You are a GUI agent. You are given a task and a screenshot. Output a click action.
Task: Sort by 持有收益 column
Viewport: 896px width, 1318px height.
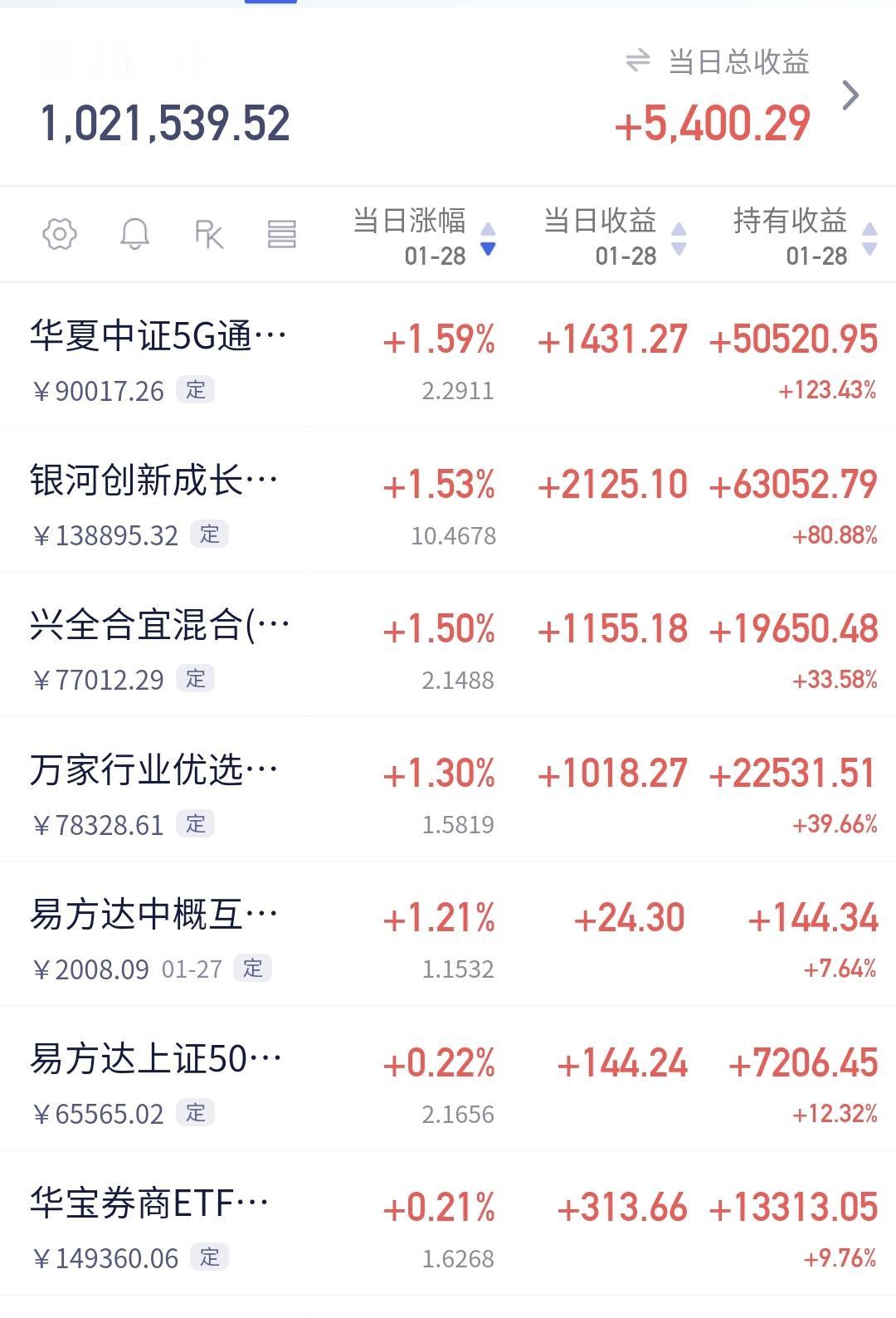[805, 237]
